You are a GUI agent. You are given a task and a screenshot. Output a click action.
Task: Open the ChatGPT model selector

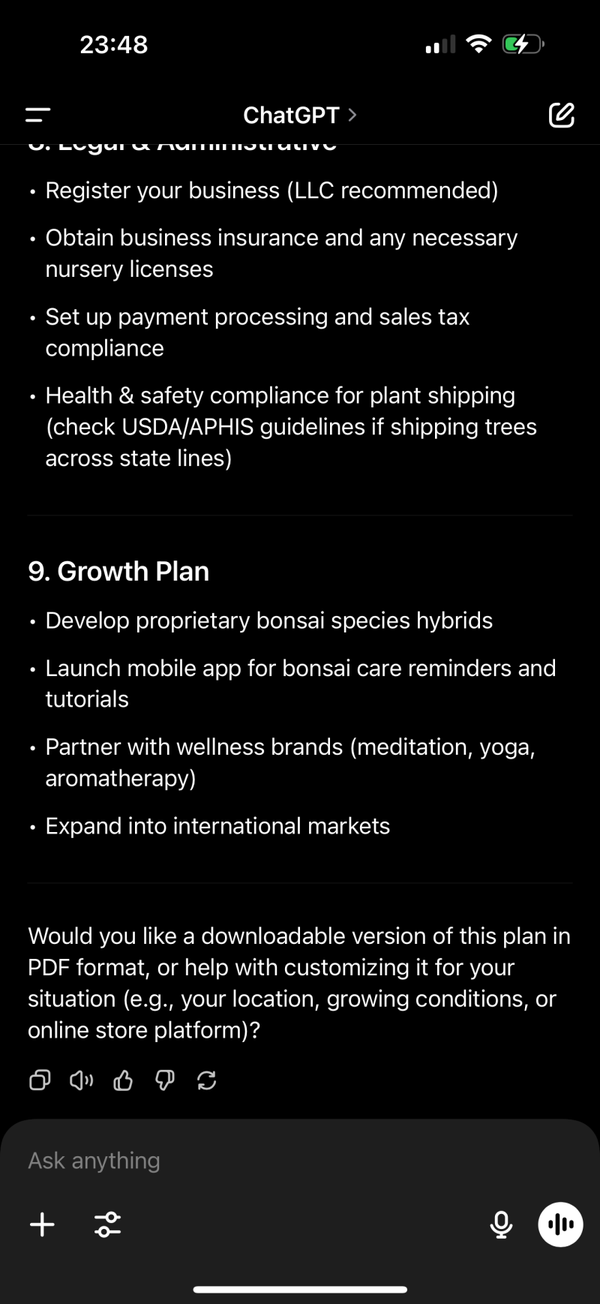299,115
